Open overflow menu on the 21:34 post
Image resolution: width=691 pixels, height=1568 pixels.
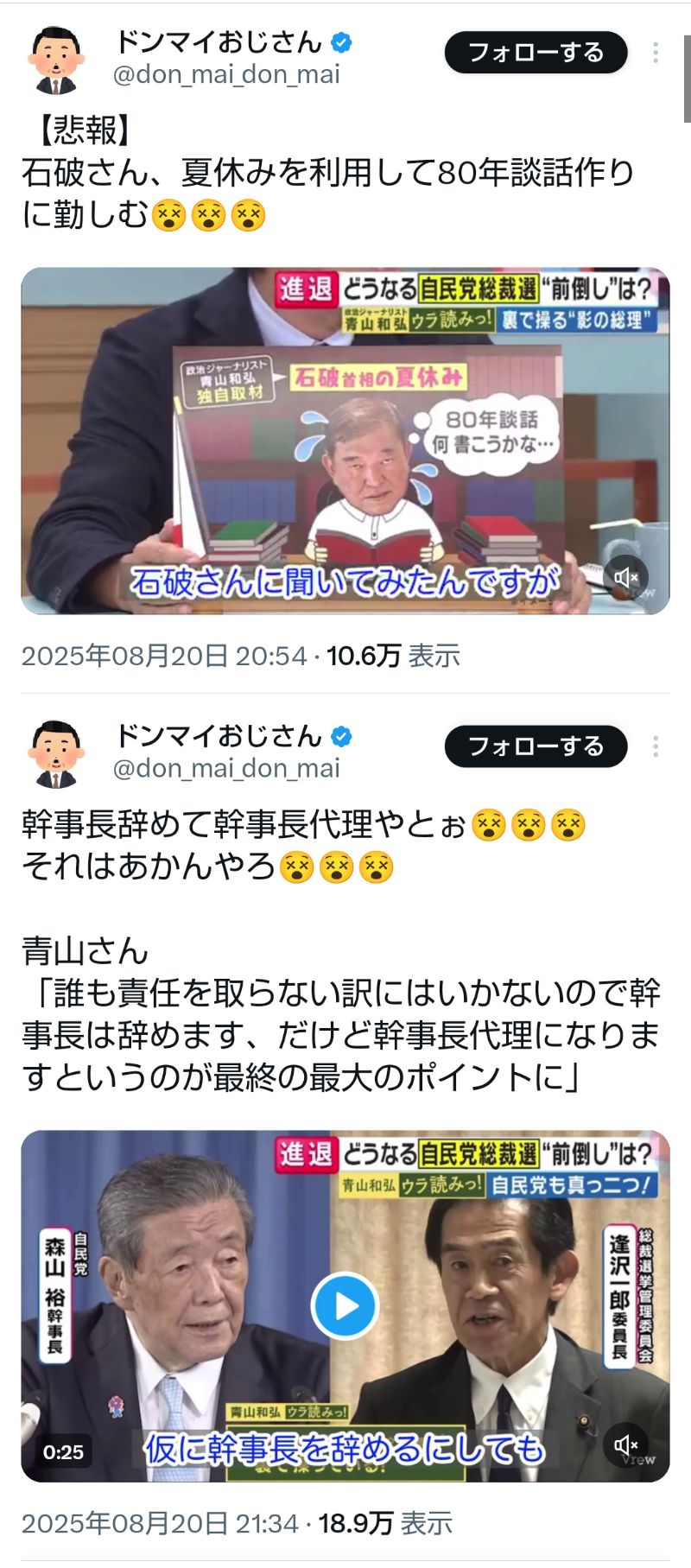[x=656, y=746]
